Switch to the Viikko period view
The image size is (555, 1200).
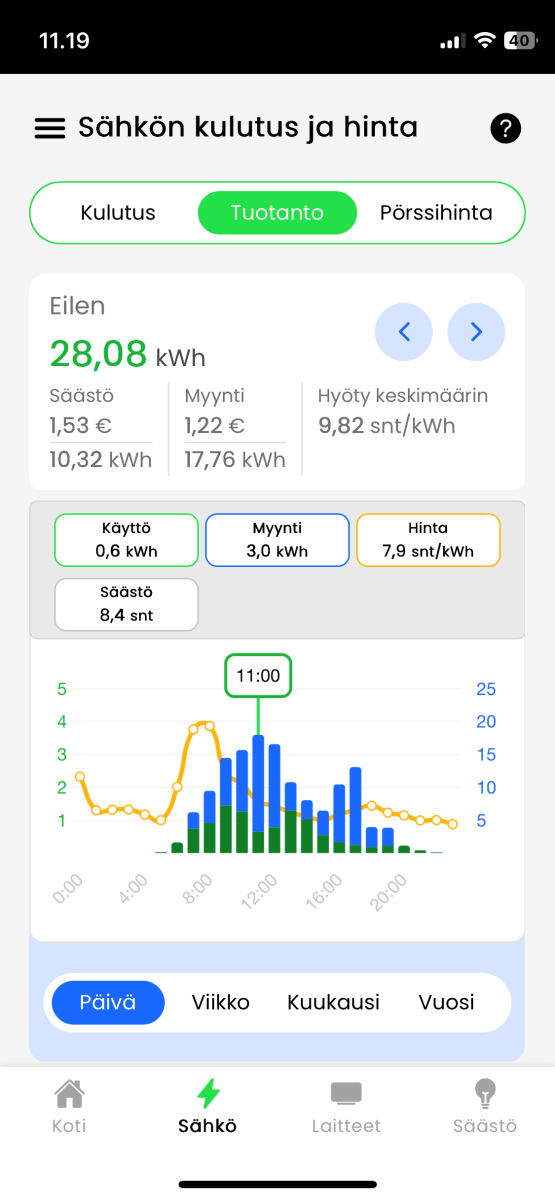221,1002
